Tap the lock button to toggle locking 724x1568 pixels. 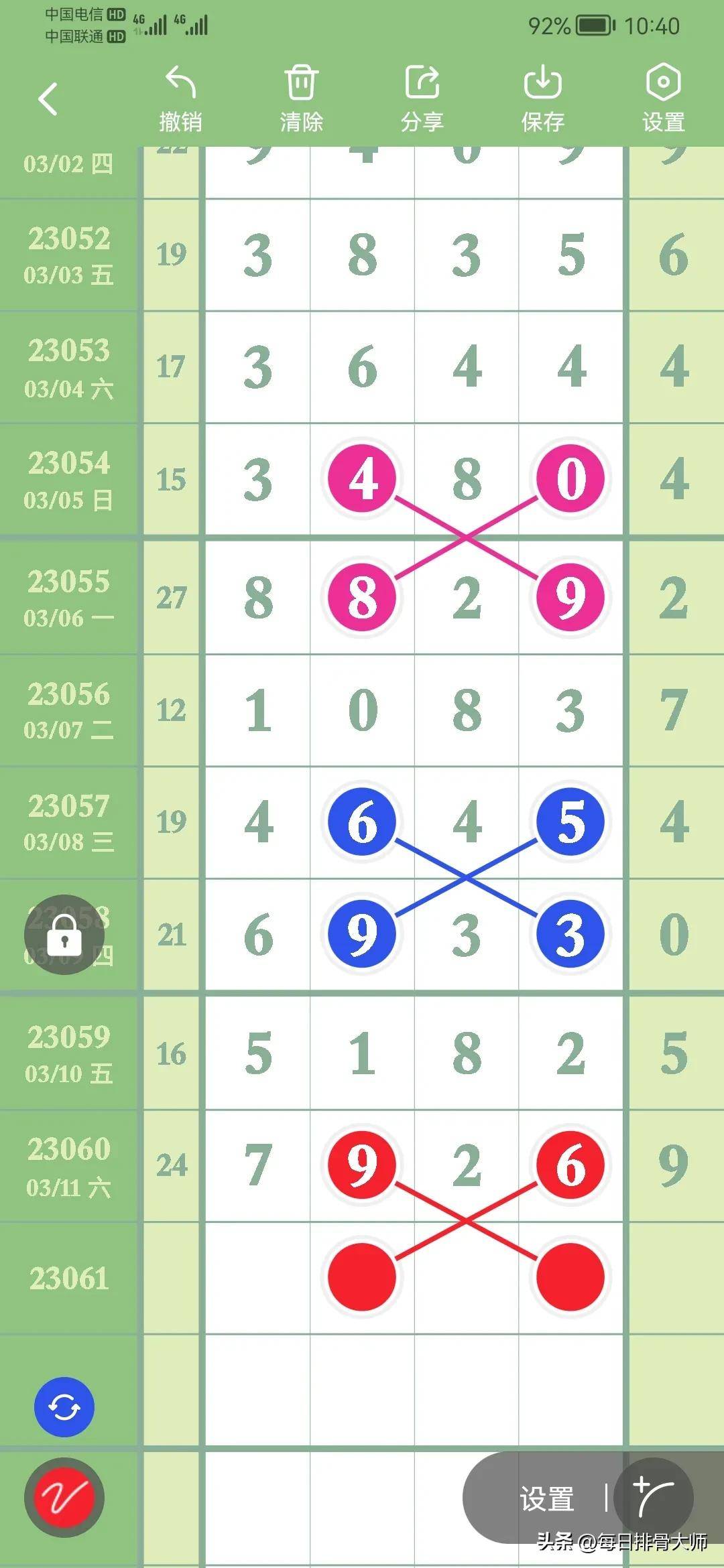64,935
